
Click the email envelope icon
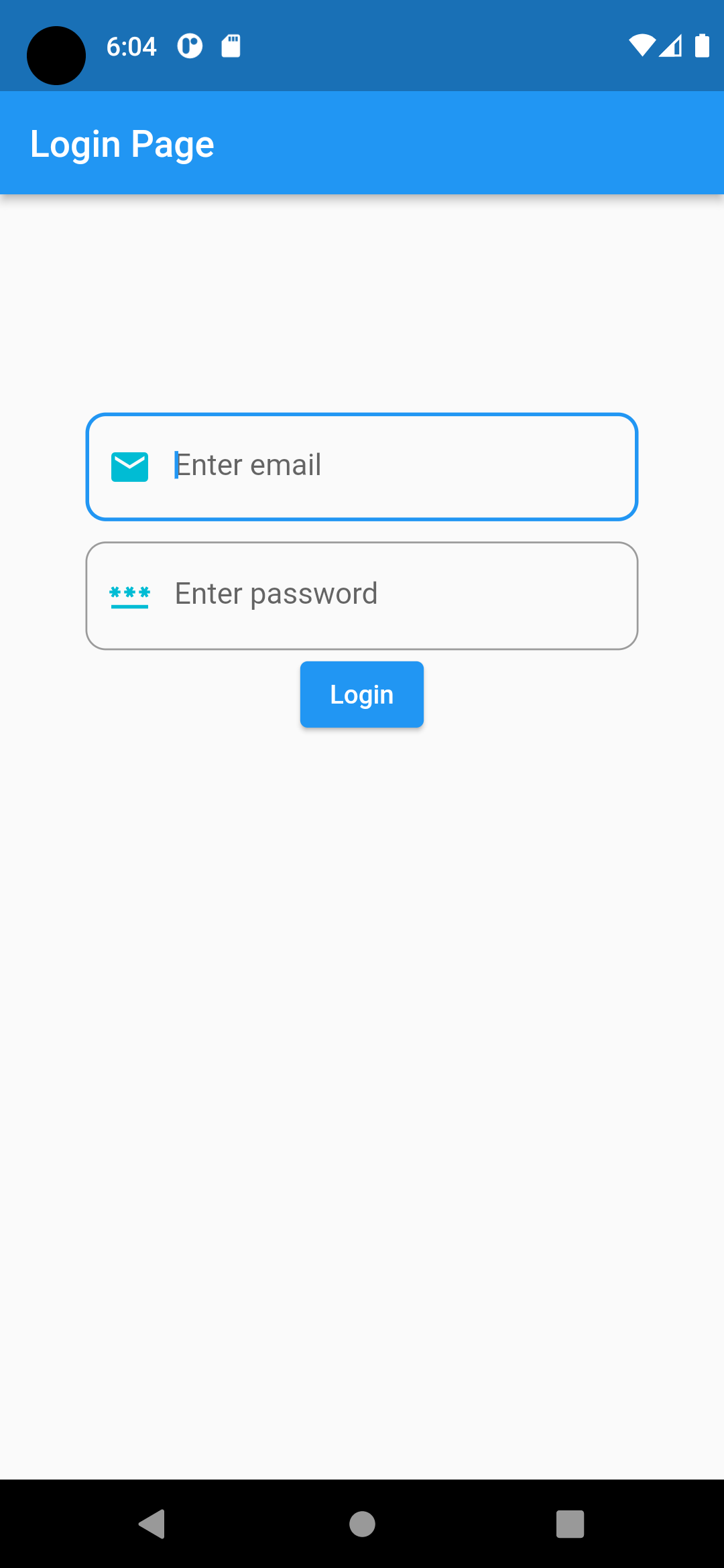click(x=130, y=466)
